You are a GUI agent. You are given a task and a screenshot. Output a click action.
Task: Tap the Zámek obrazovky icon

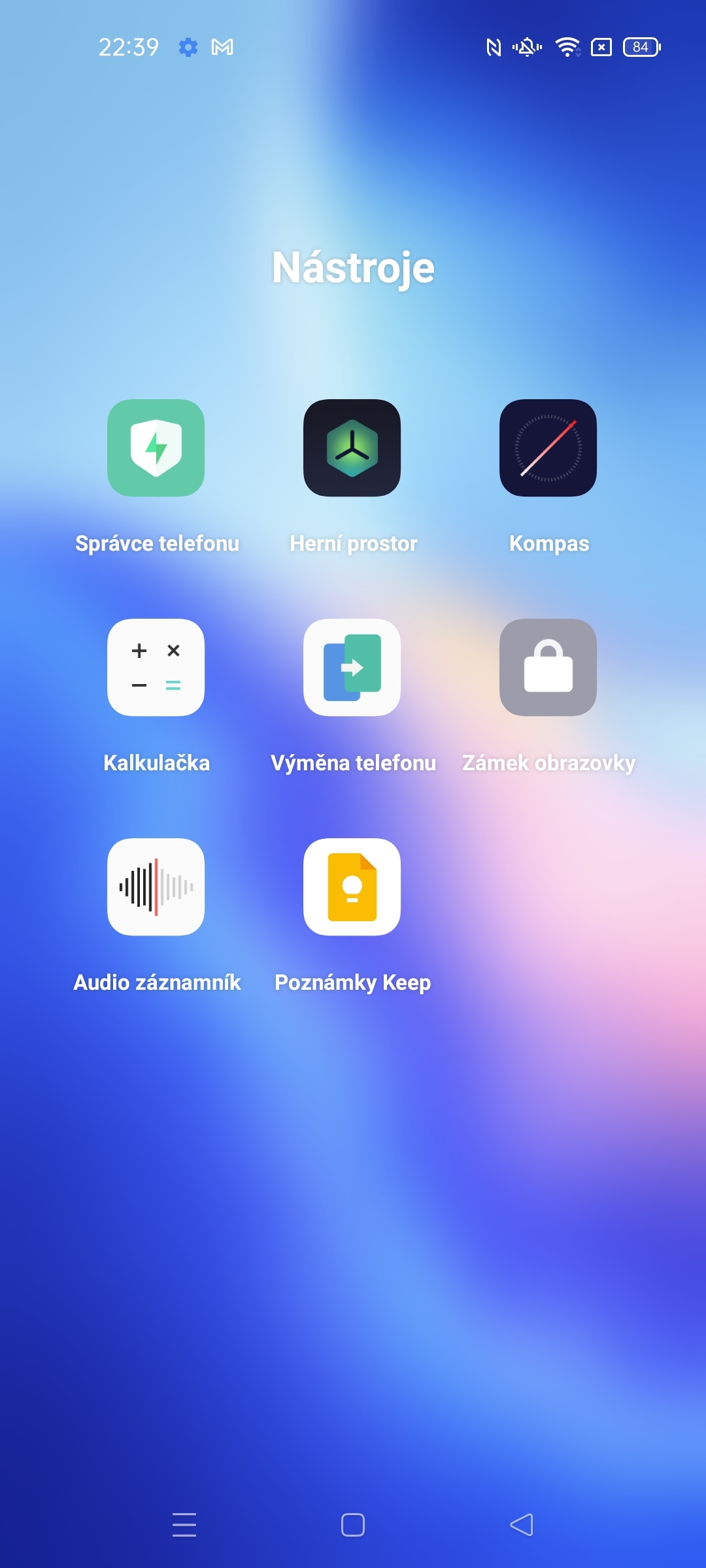pyautogui.click(x=548, y=668)
